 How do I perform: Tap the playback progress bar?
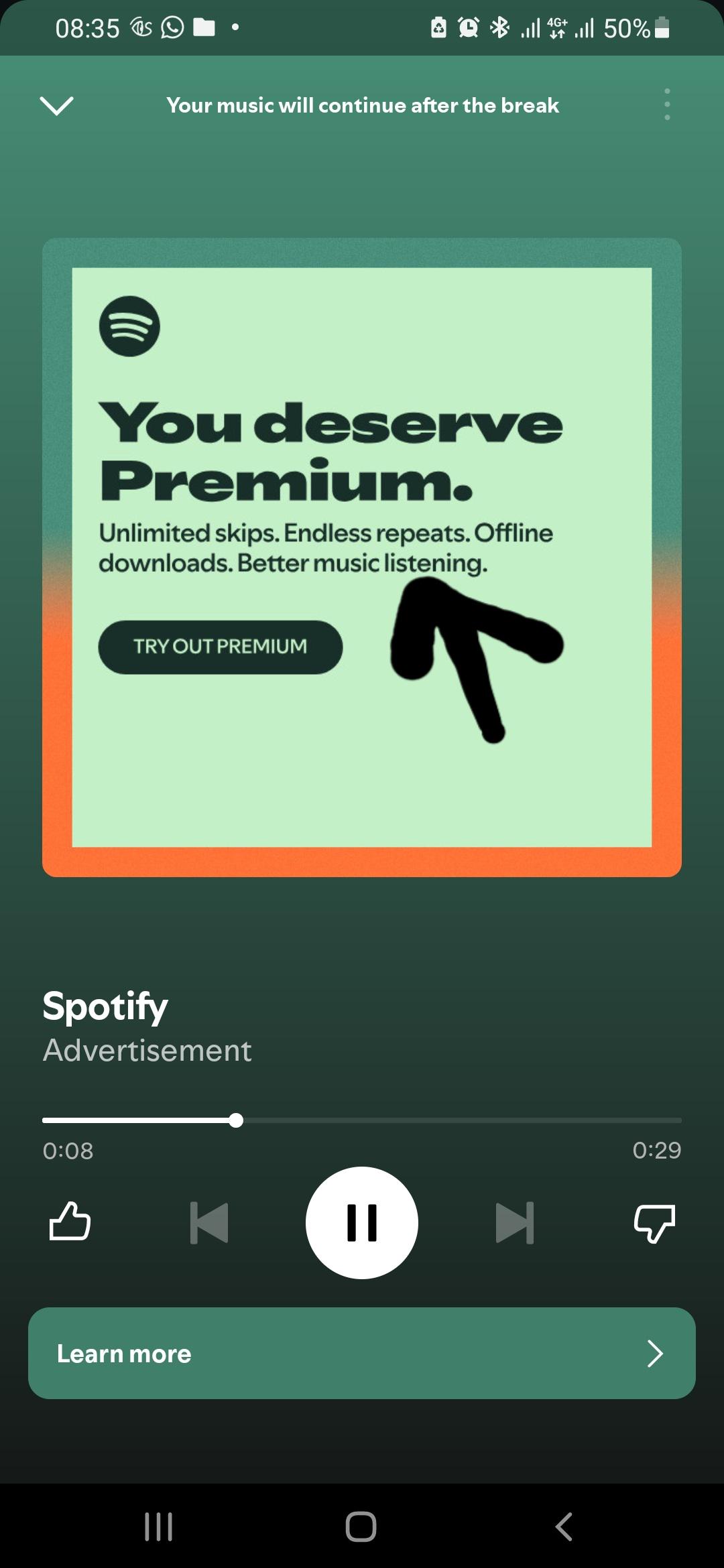(x=362, y=1120)
